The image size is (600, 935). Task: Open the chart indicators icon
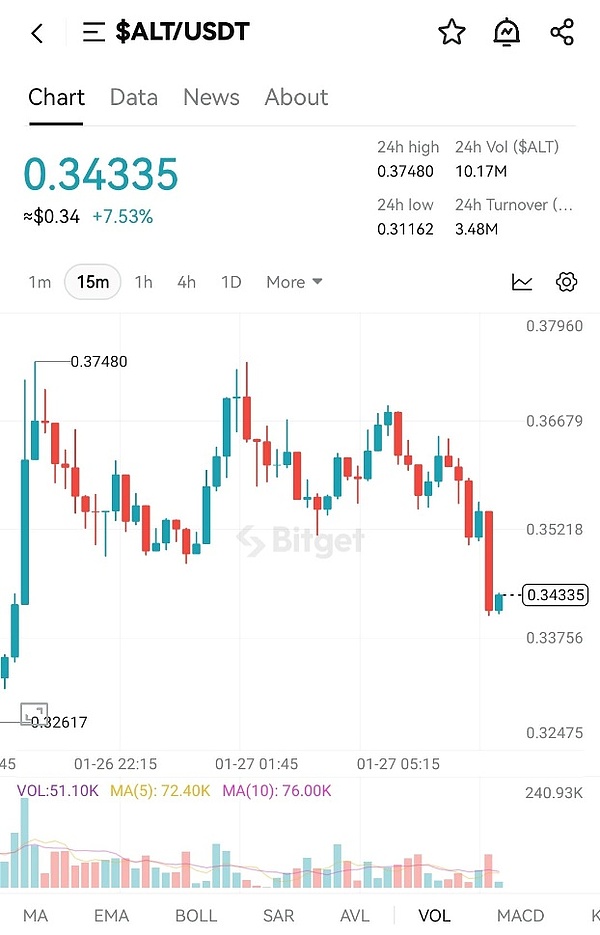tap(522, 282)
